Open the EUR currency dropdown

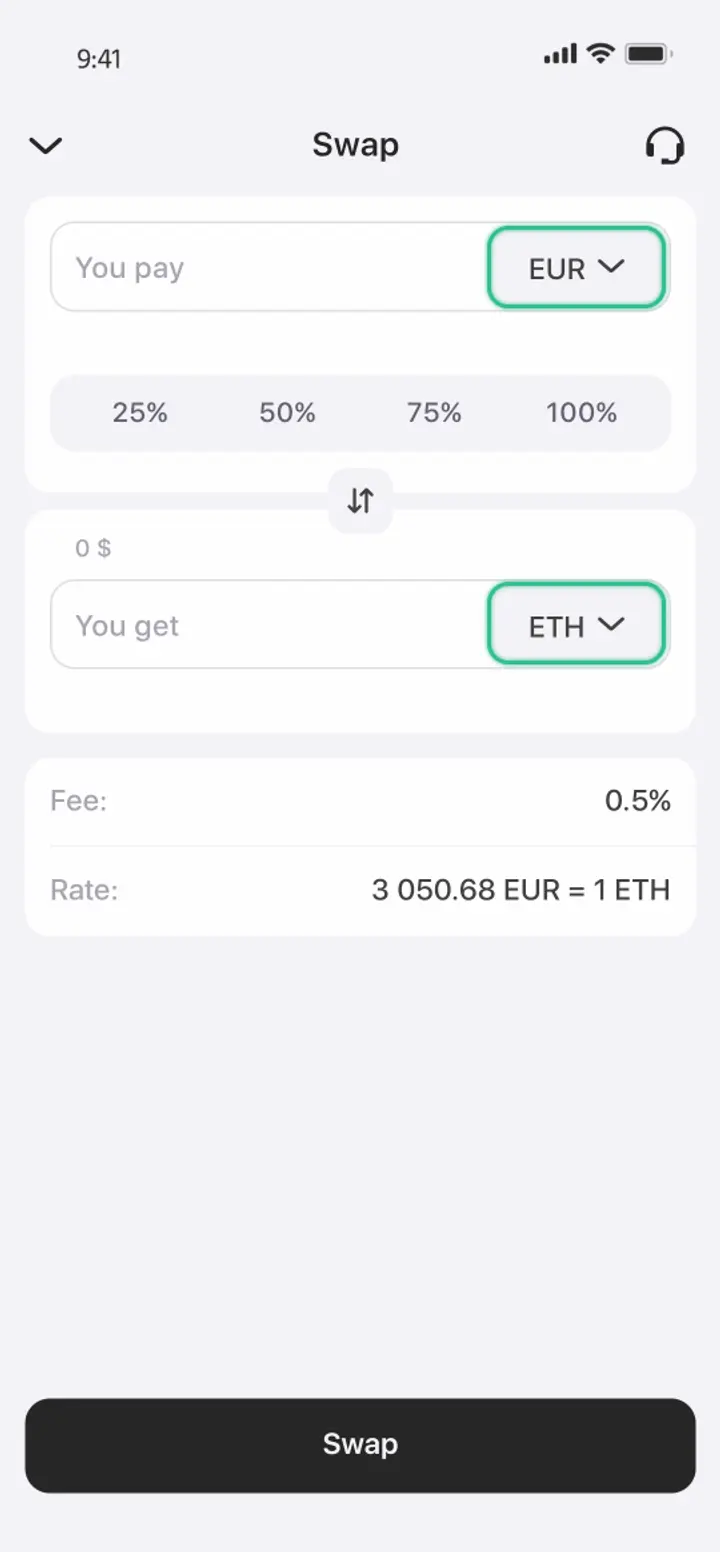[576, 267]
